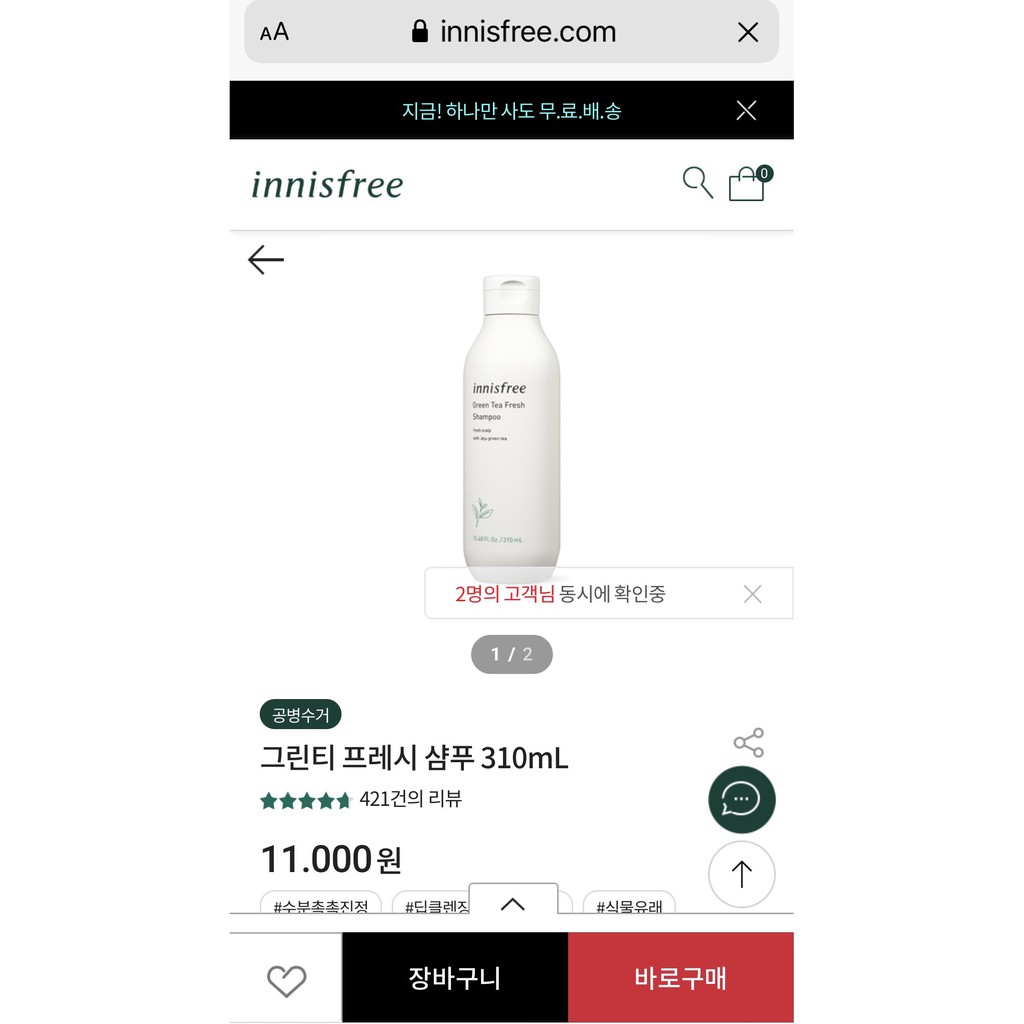The height and width of the screenshot is (1024, 1024).
Task: Close the customers viewing popup
Action: point(752,594)
